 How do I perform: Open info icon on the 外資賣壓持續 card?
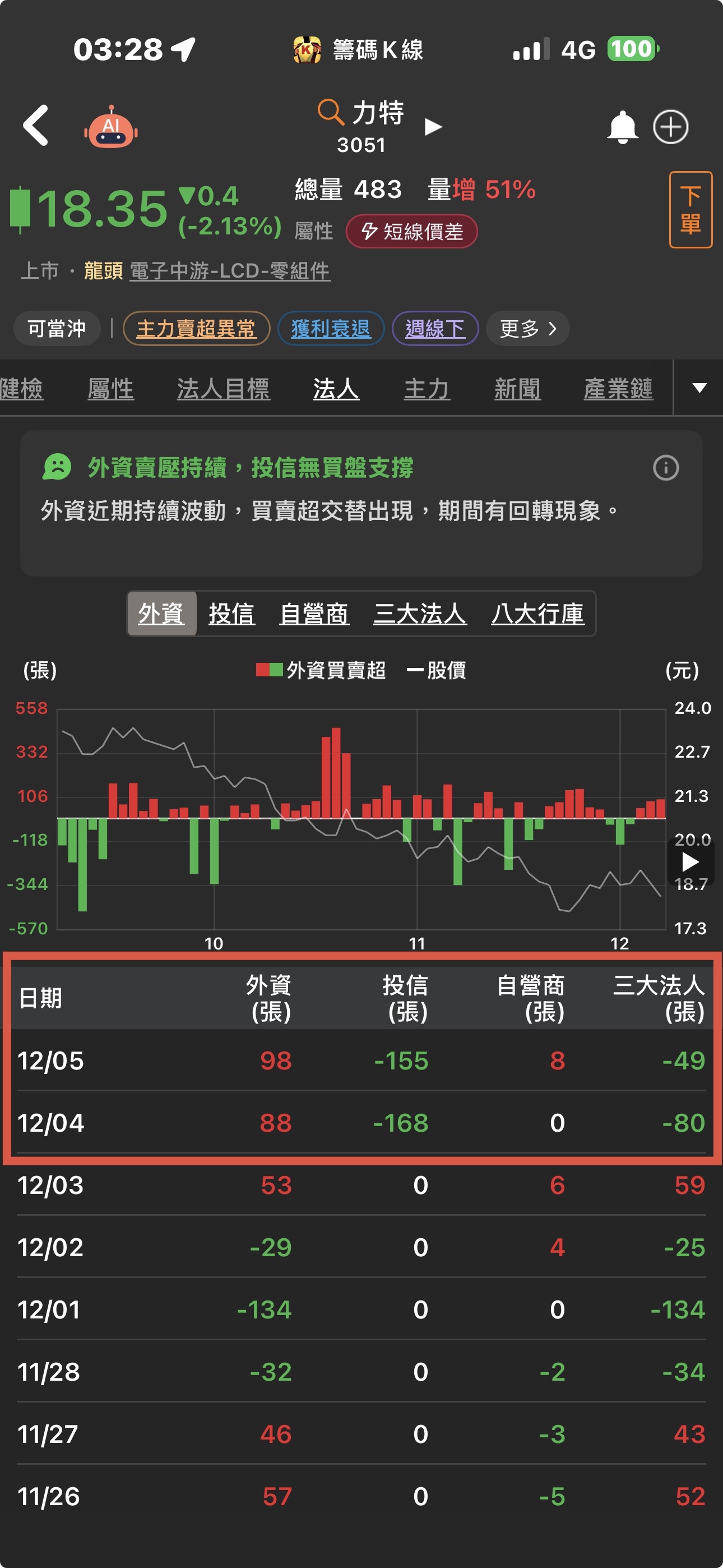pos(665,468)
